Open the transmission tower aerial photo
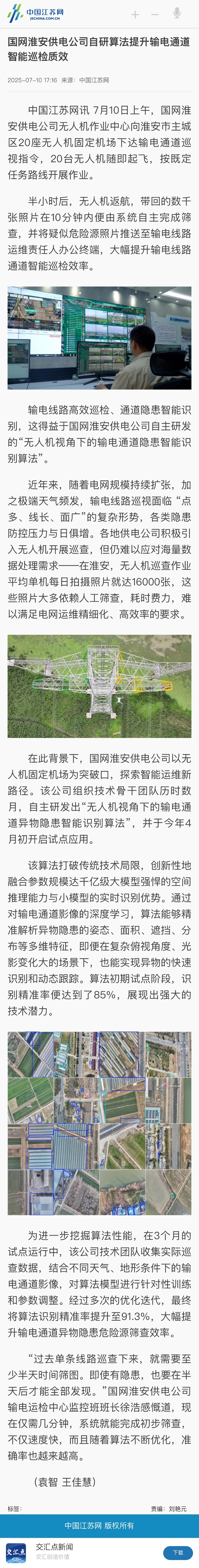 pos(100,686)
